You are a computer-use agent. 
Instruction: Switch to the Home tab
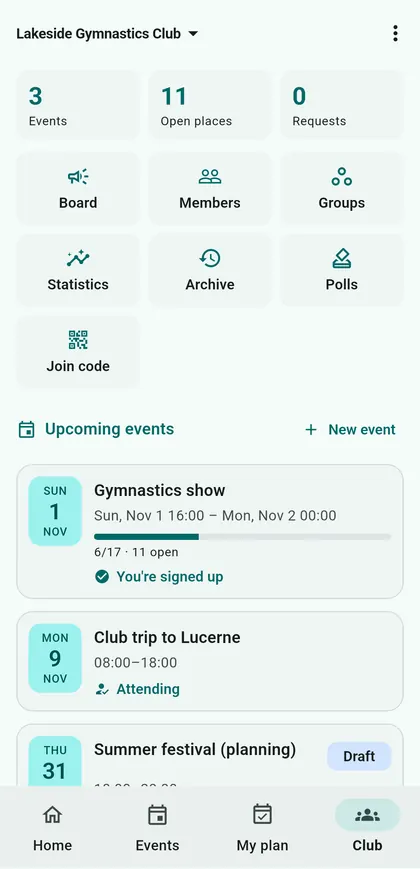click(53, 829)
